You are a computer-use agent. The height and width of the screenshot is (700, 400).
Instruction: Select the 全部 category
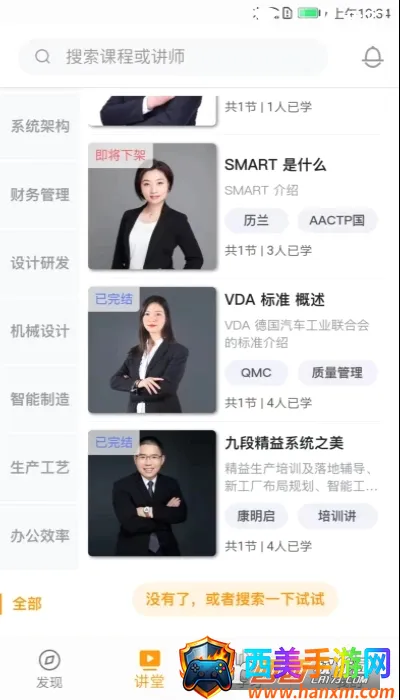click(27, 604)
